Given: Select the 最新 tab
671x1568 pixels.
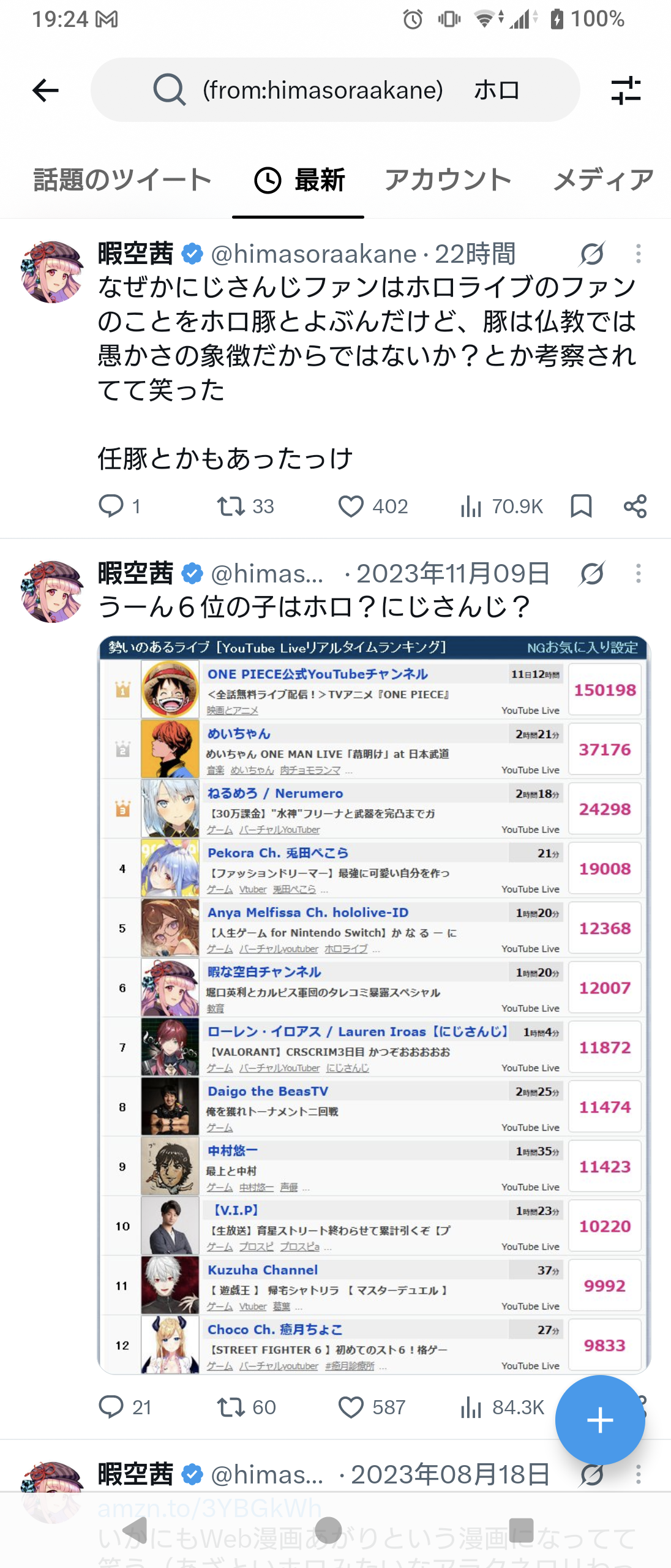Looking at the screenshot, I should click(x=299, y=180).
